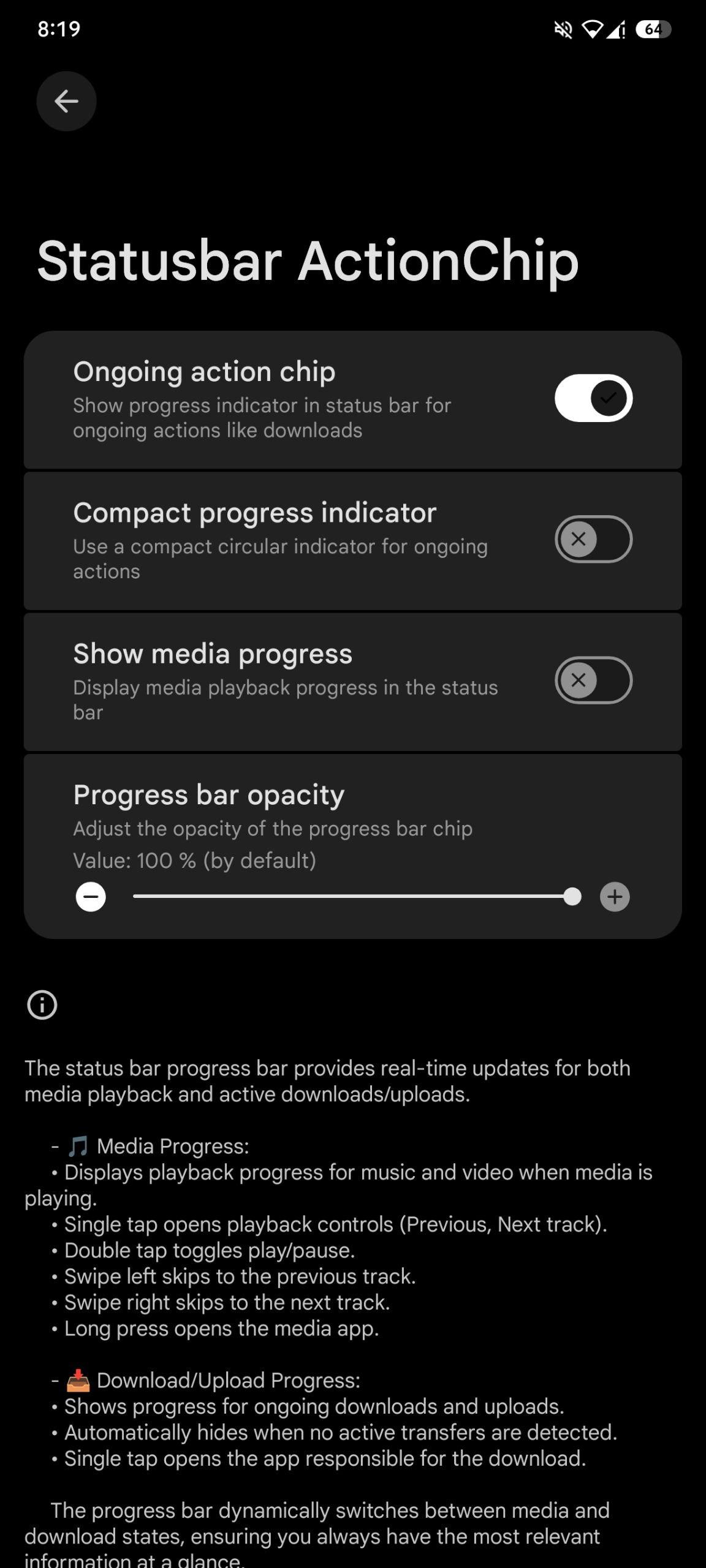Turn on Show media progress
Image resolution: width=706 pixels, height=1568 pixels.
593,680
